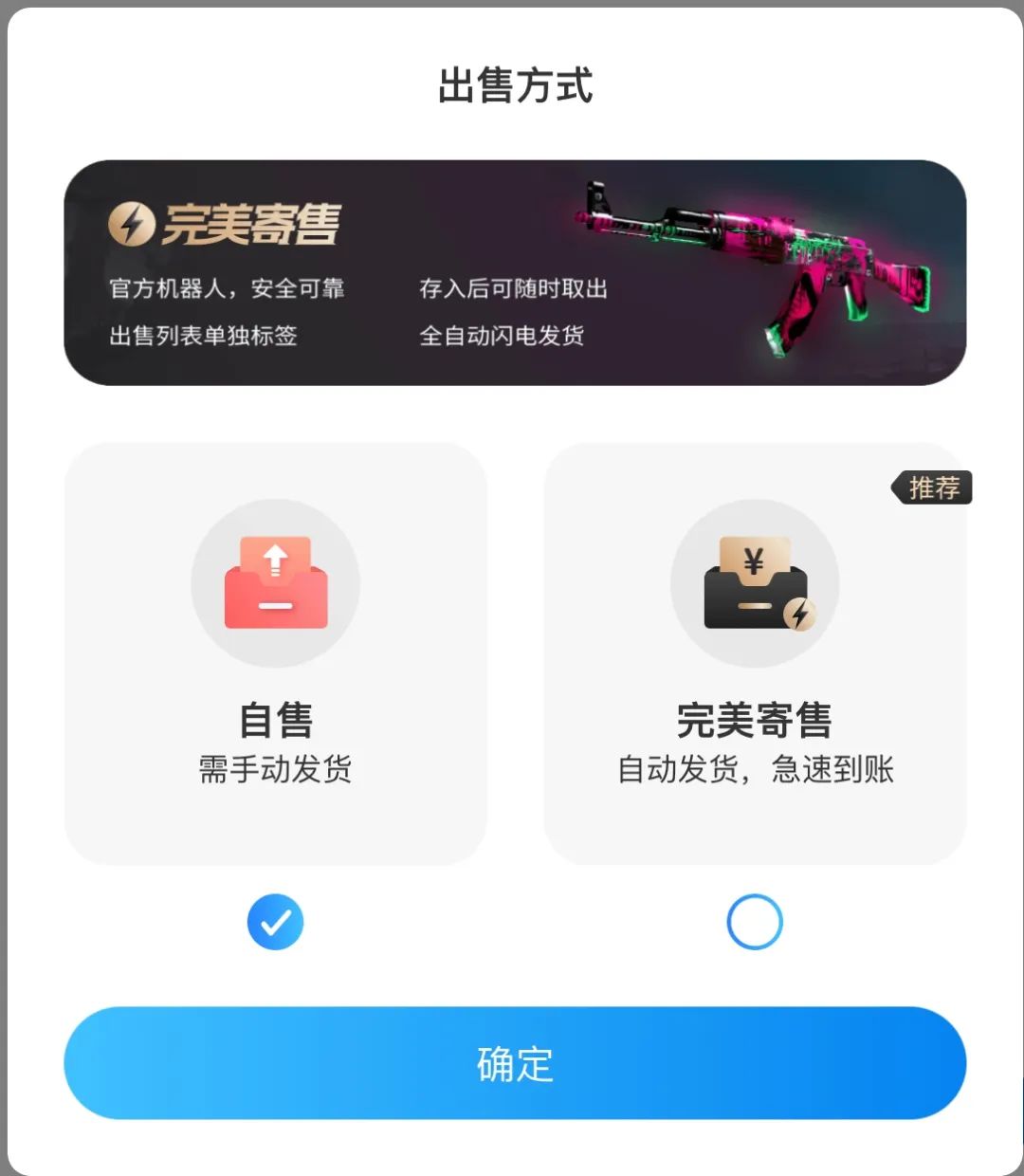
Task: Select the 完美寄售 auto delivery card
Action: 755,654
